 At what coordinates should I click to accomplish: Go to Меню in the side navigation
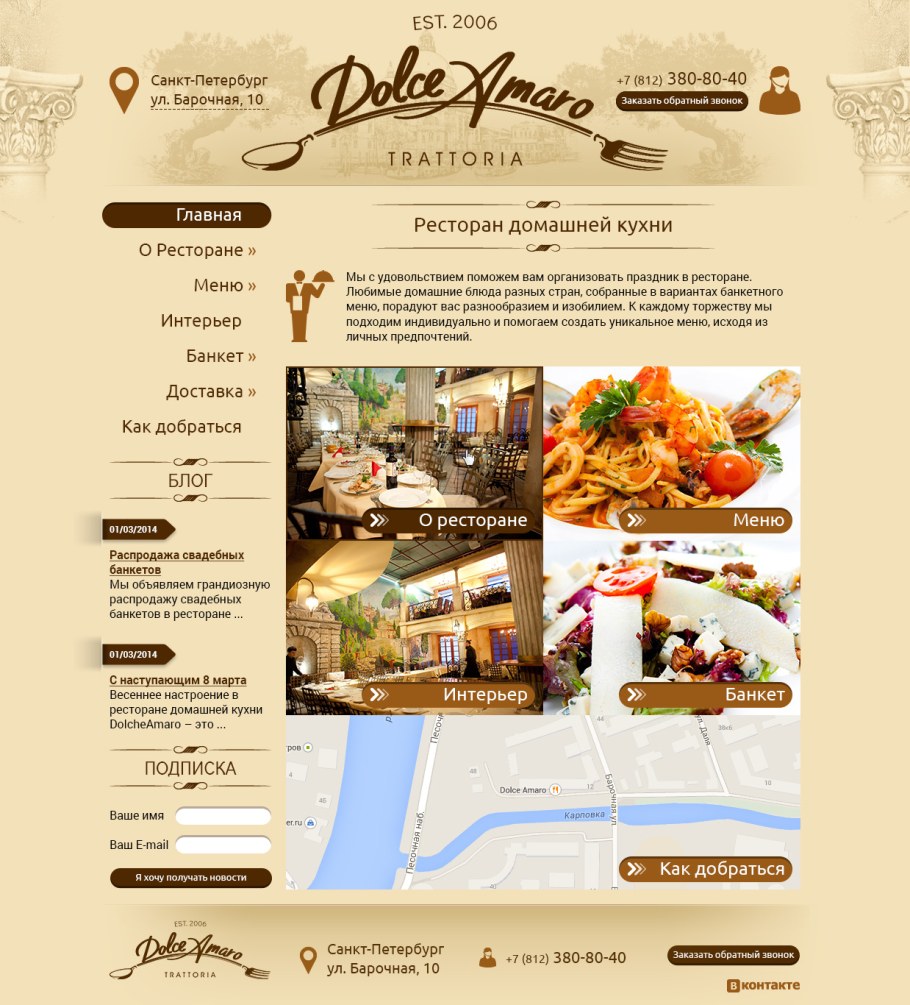223,285
